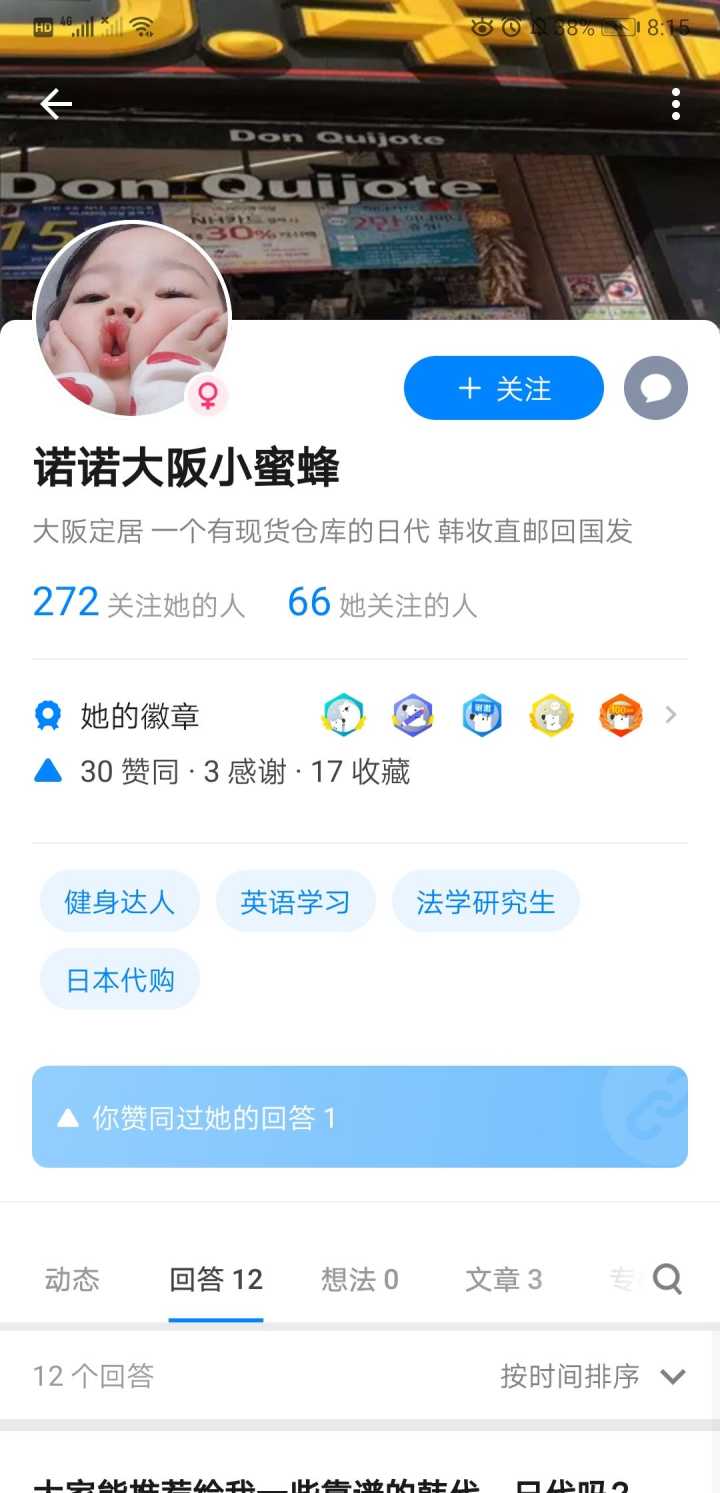Switch to the 动态 tab
720x1493 pixels.
point(72,1280)
